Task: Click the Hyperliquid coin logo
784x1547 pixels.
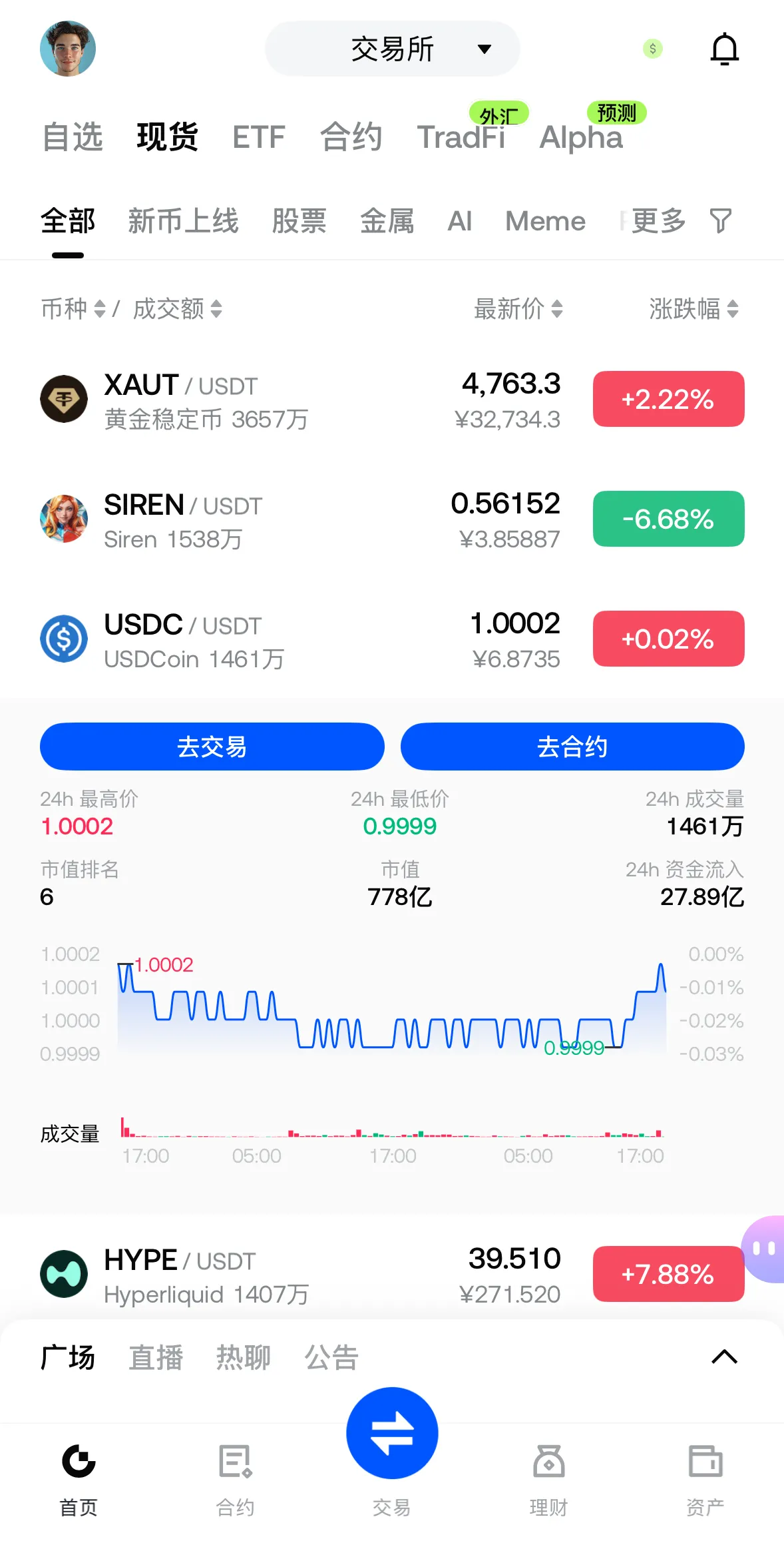Action: pos(65,1273)
